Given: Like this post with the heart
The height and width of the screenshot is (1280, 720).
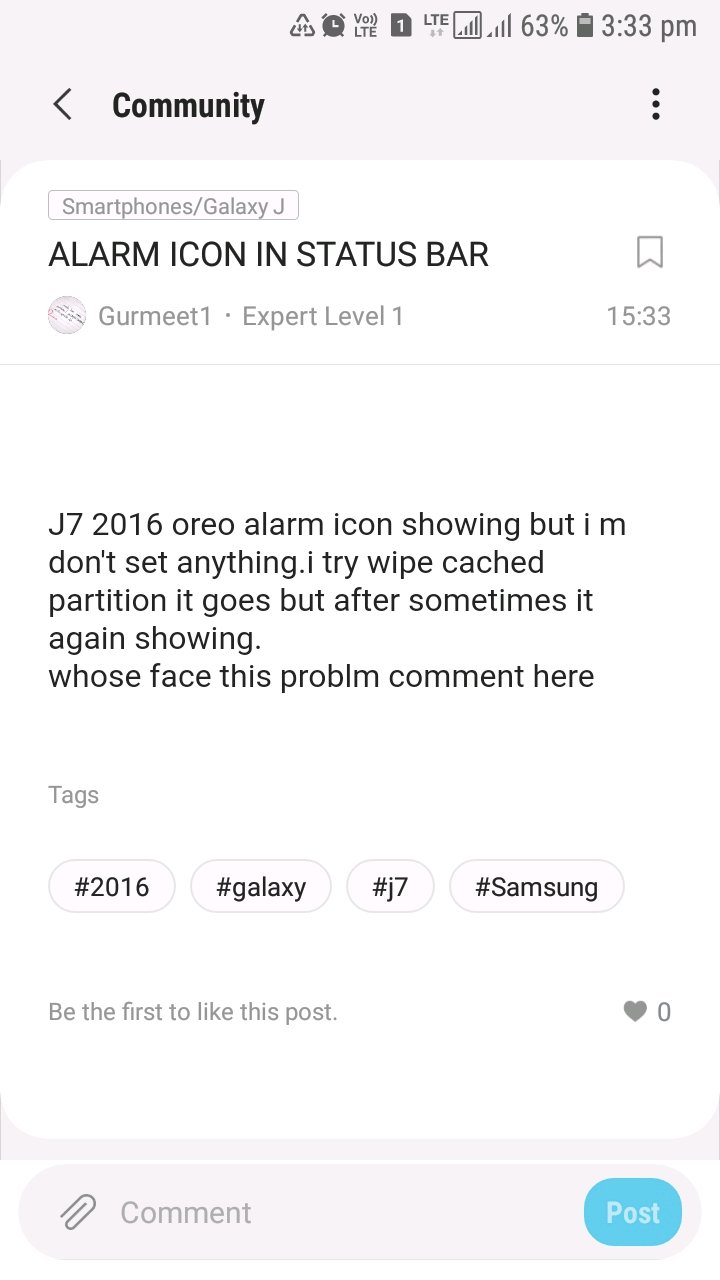Looking at the screenshot, I should point(635,1012).
